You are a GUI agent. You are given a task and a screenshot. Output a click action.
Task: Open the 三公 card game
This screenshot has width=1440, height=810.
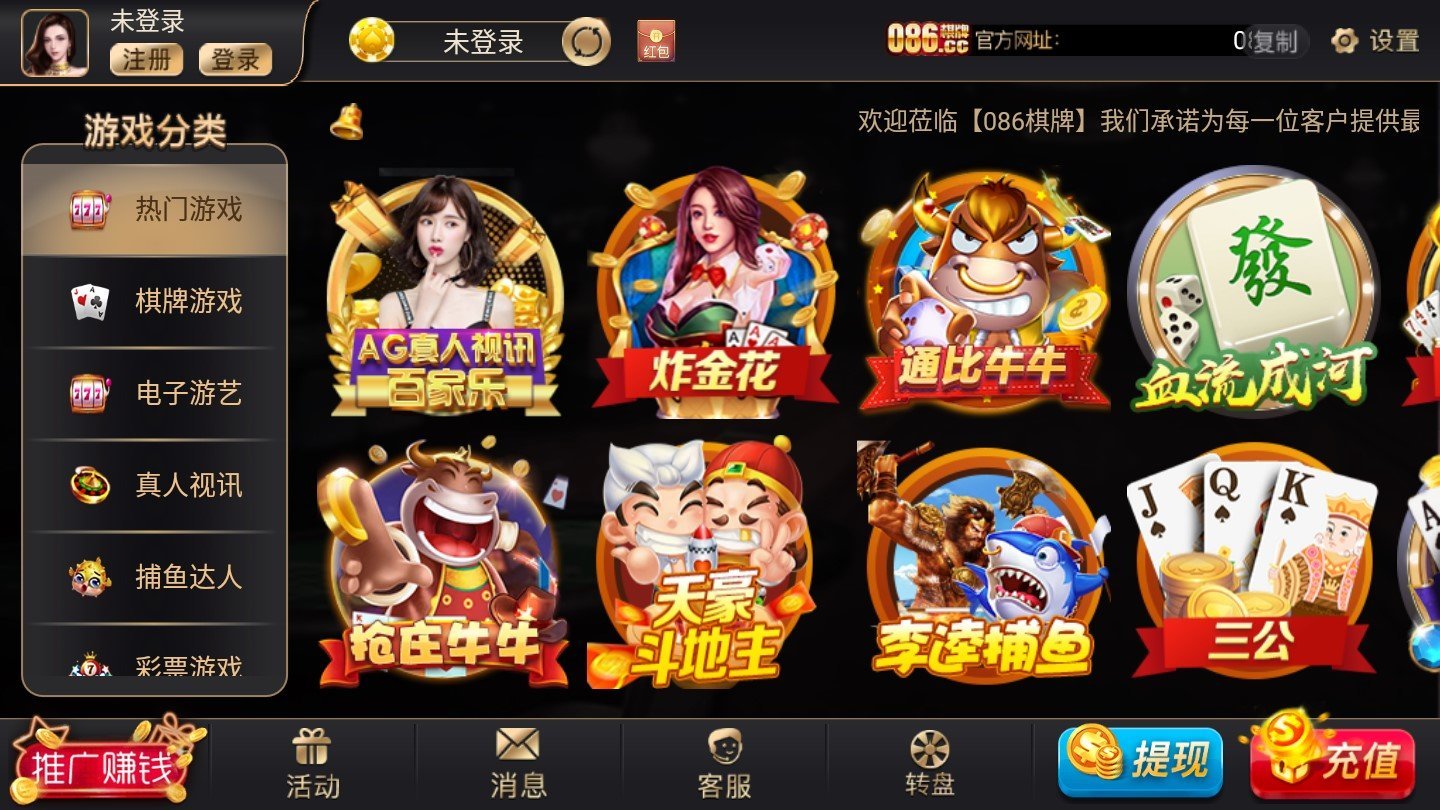coord(1254,565)
